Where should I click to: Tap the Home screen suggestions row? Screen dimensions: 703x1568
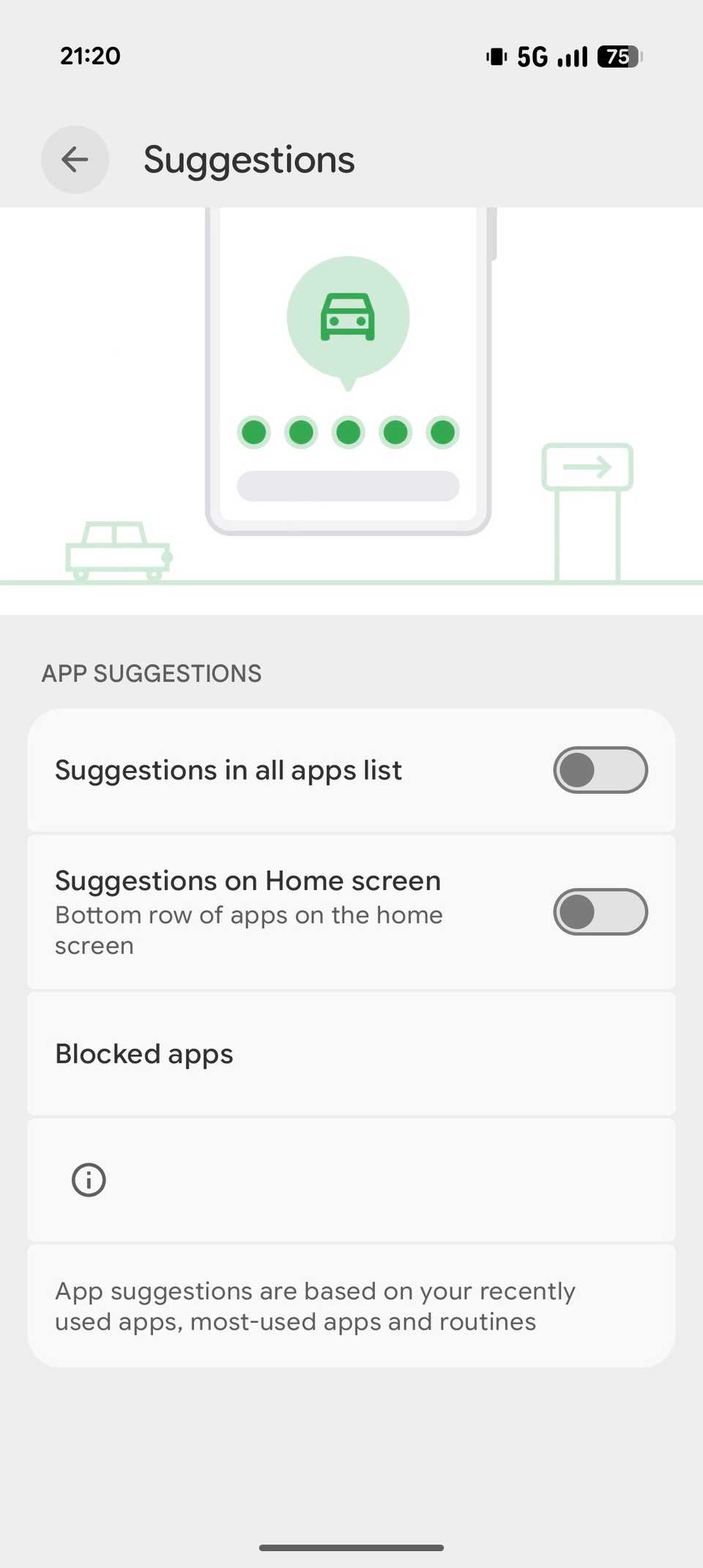click(x=293, y=911)
